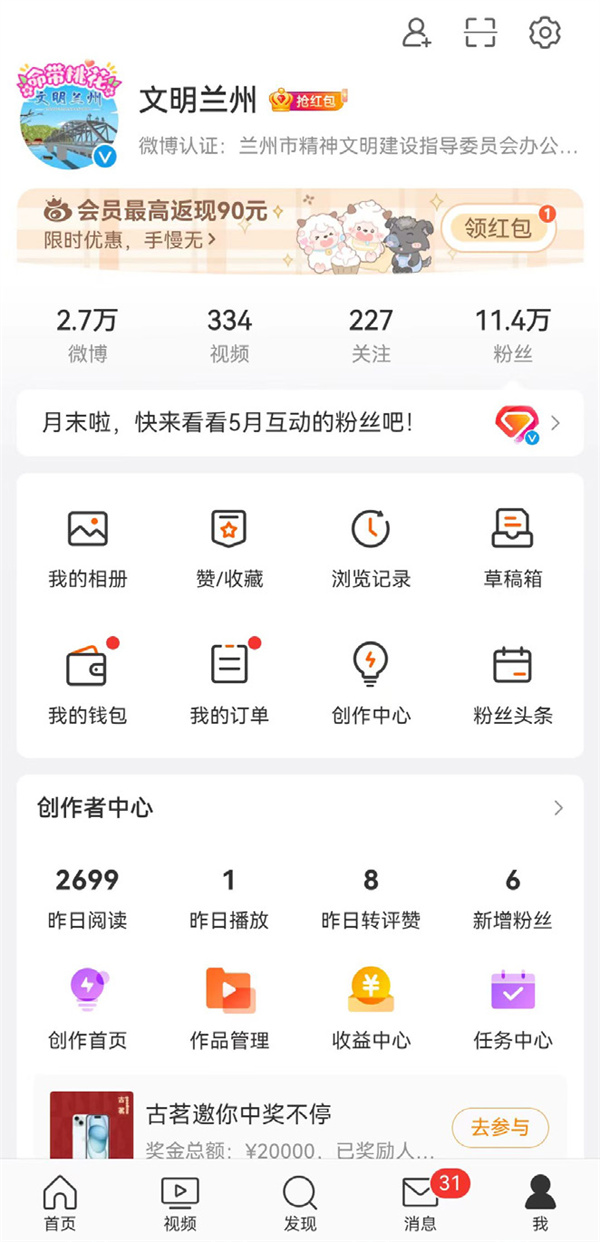Open the 粉丝 followers list
Viewport: 600px width, 1242px height.
click(512, 334)
